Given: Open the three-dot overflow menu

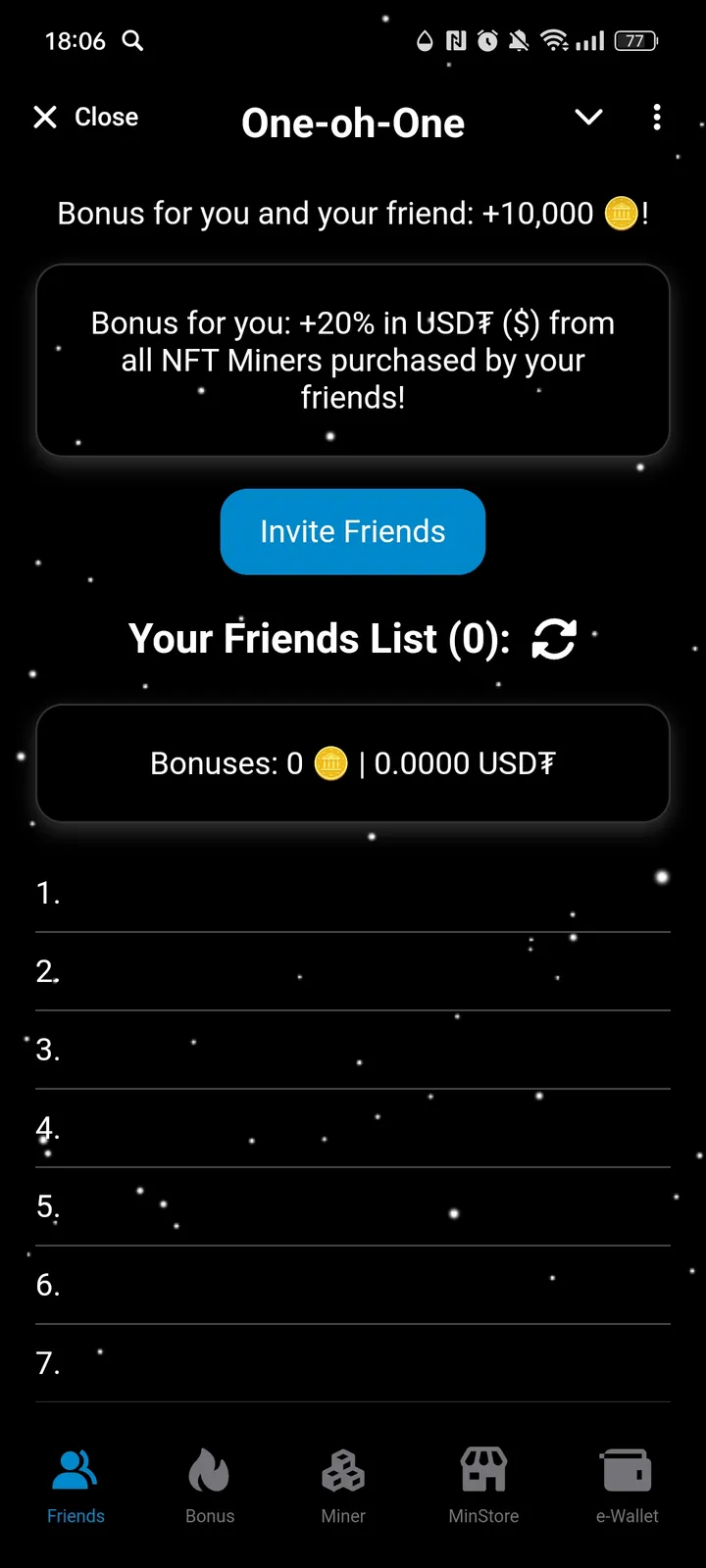Looking at the screenshot, I should (657, 118).
